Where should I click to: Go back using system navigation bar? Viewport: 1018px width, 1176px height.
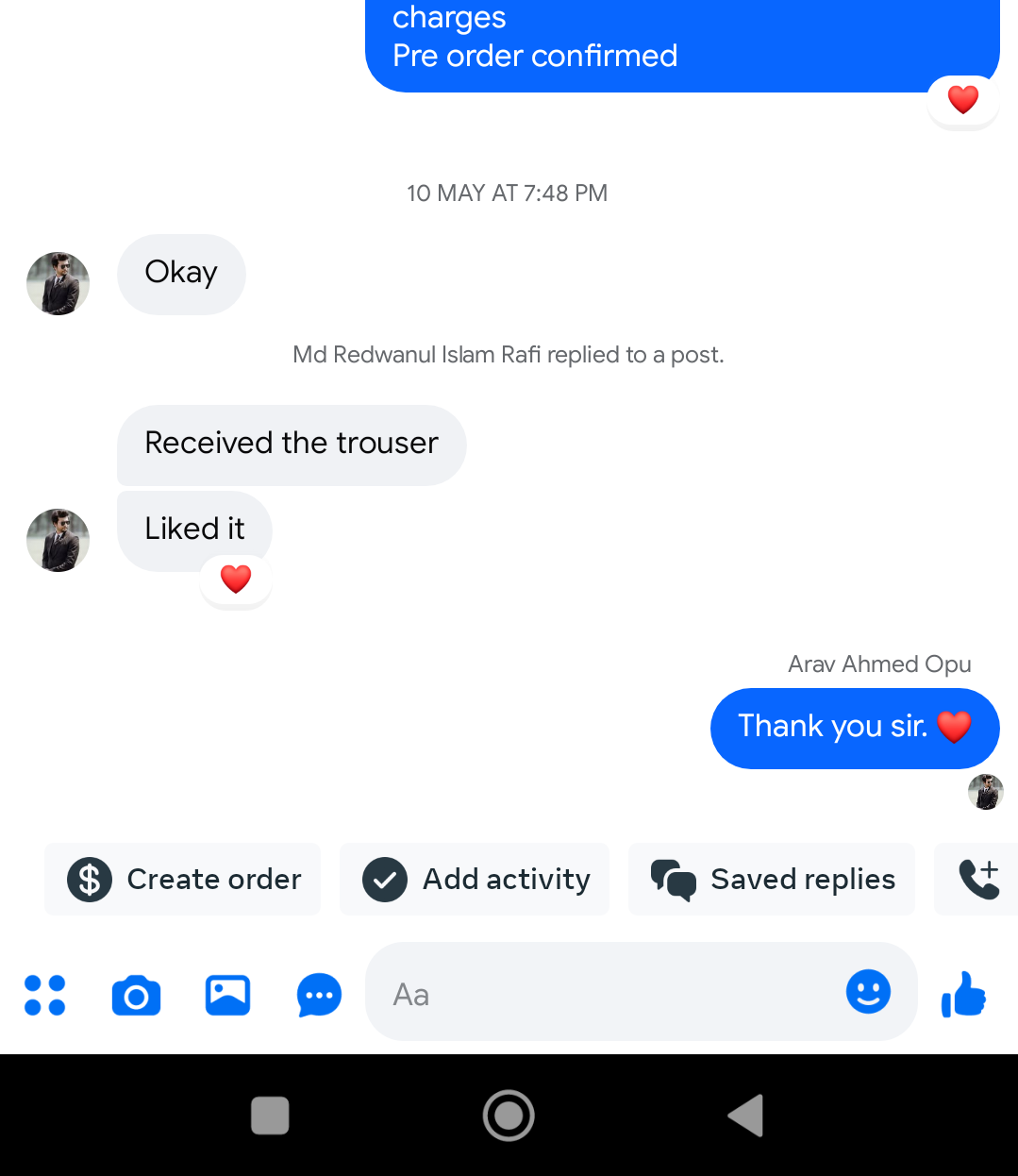pyautogui.click(x=745, y=1116)
